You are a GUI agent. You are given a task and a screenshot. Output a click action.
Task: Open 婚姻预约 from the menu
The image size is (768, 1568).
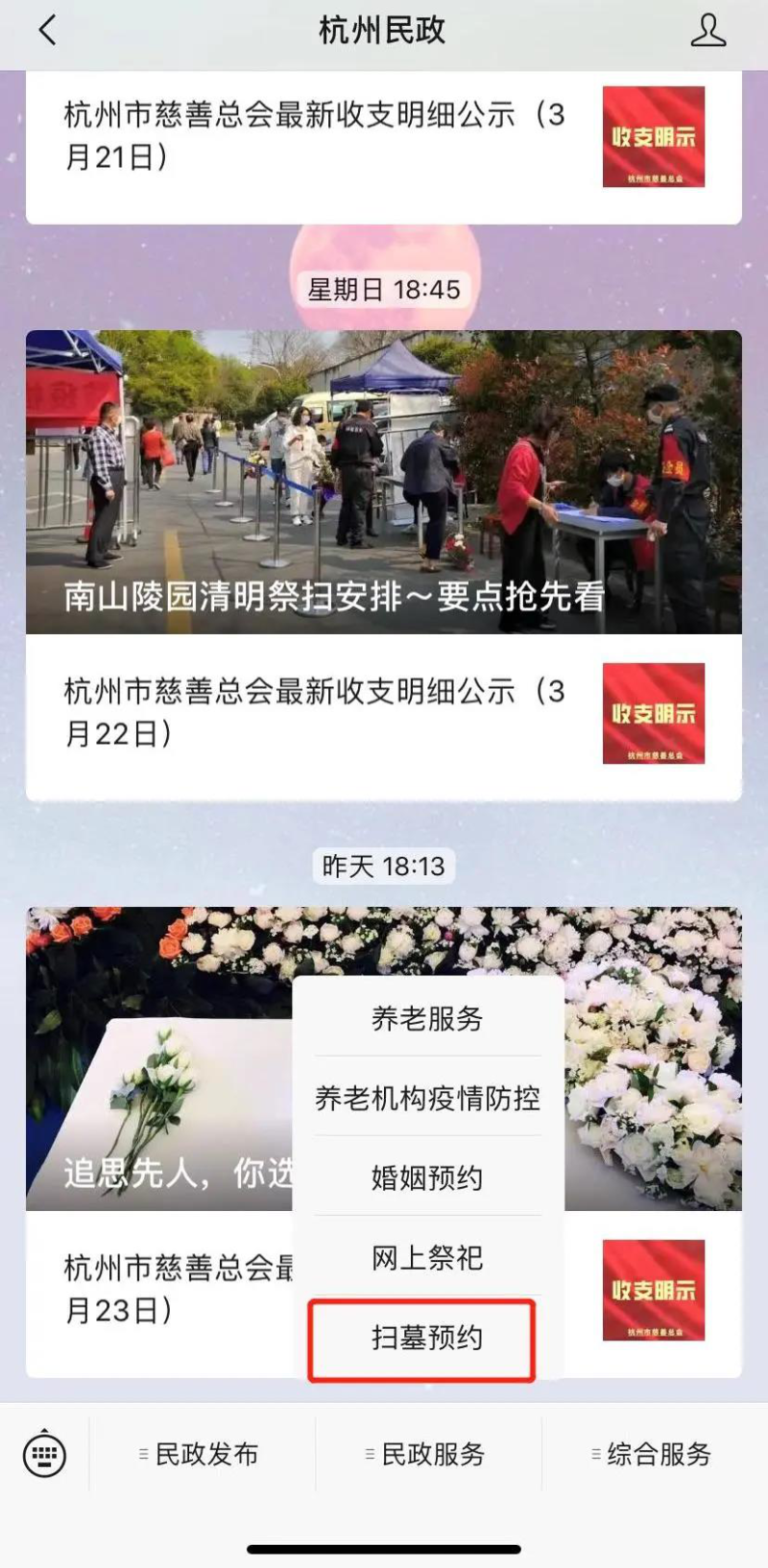coord(428,1177)
